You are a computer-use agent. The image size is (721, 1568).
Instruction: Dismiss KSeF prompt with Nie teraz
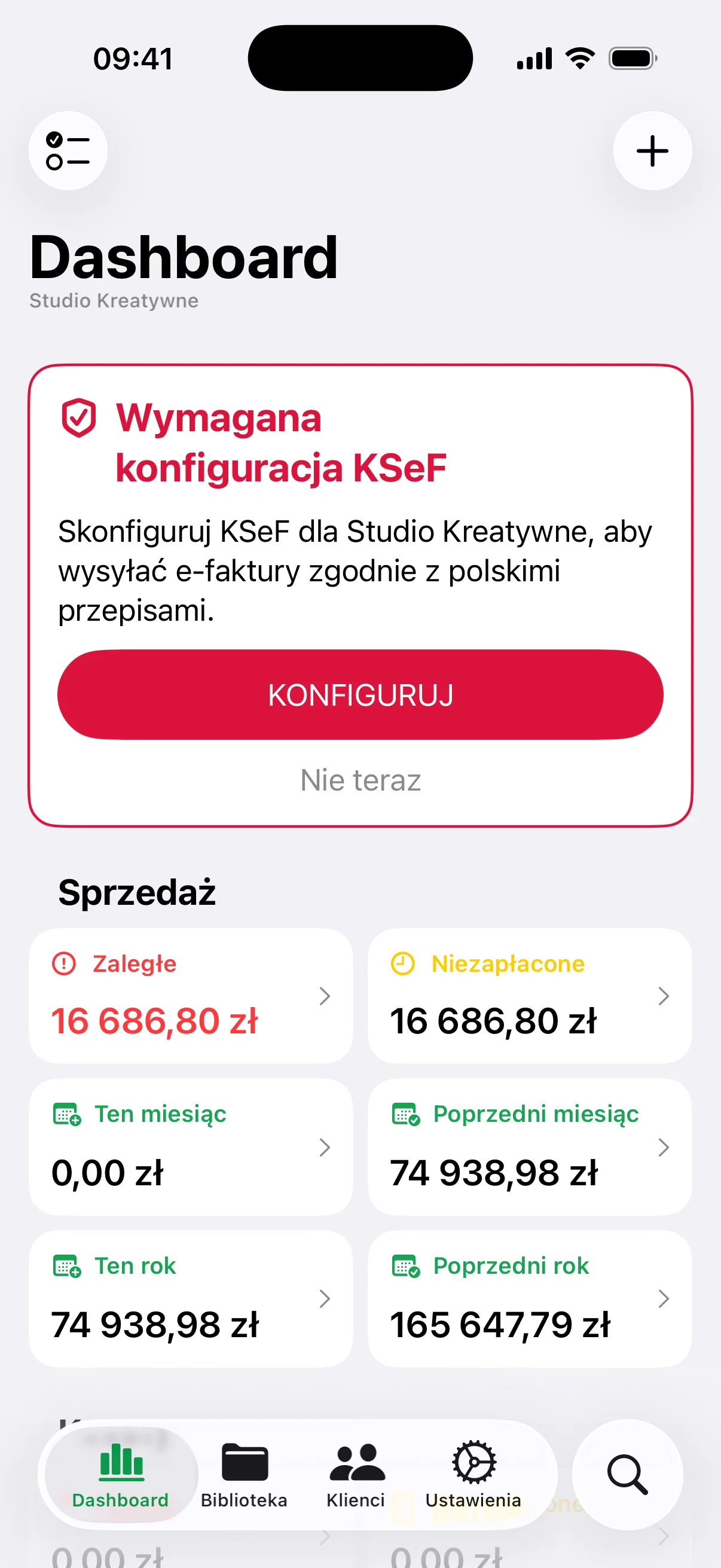(x=360, y=780)
